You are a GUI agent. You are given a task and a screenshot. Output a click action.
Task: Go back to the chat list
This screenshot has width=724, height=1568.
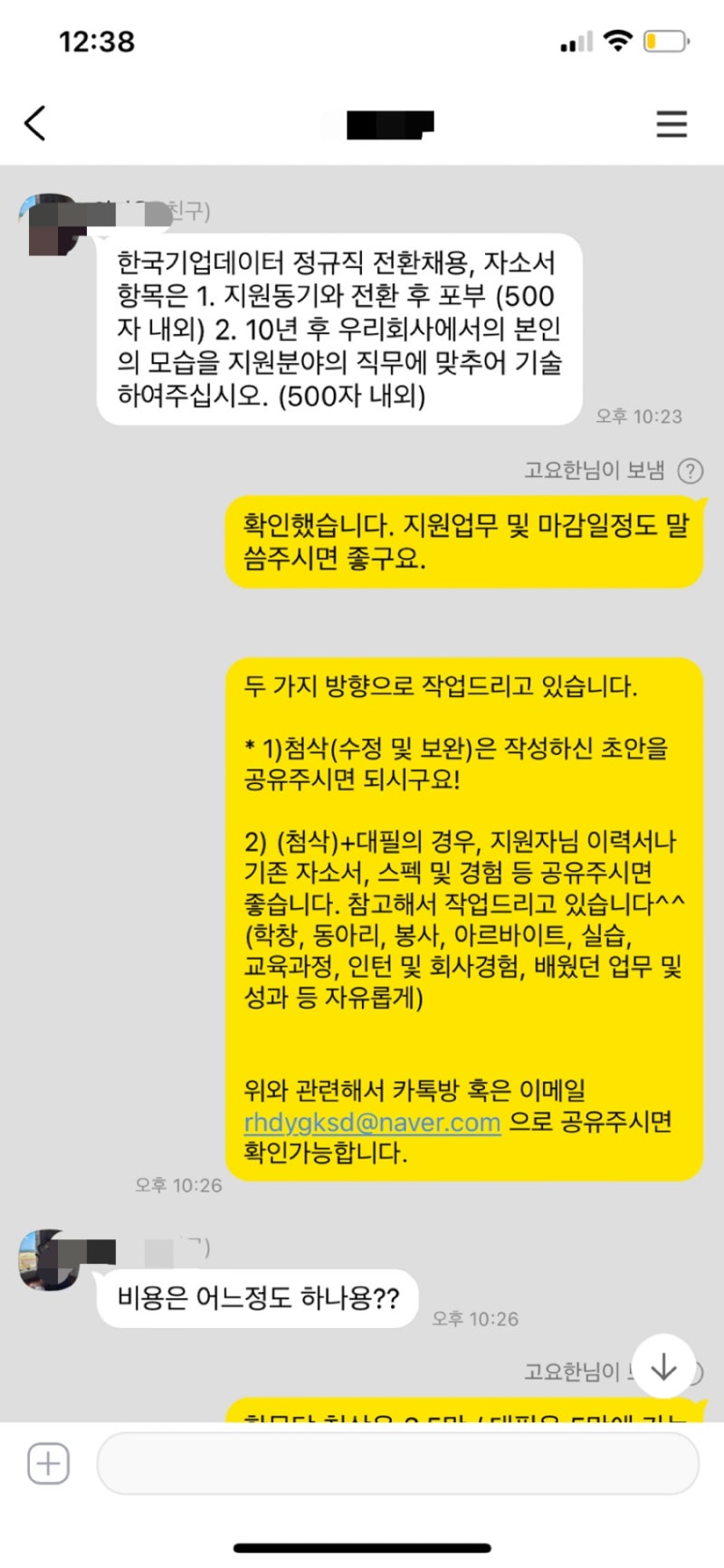coord(35,123)
